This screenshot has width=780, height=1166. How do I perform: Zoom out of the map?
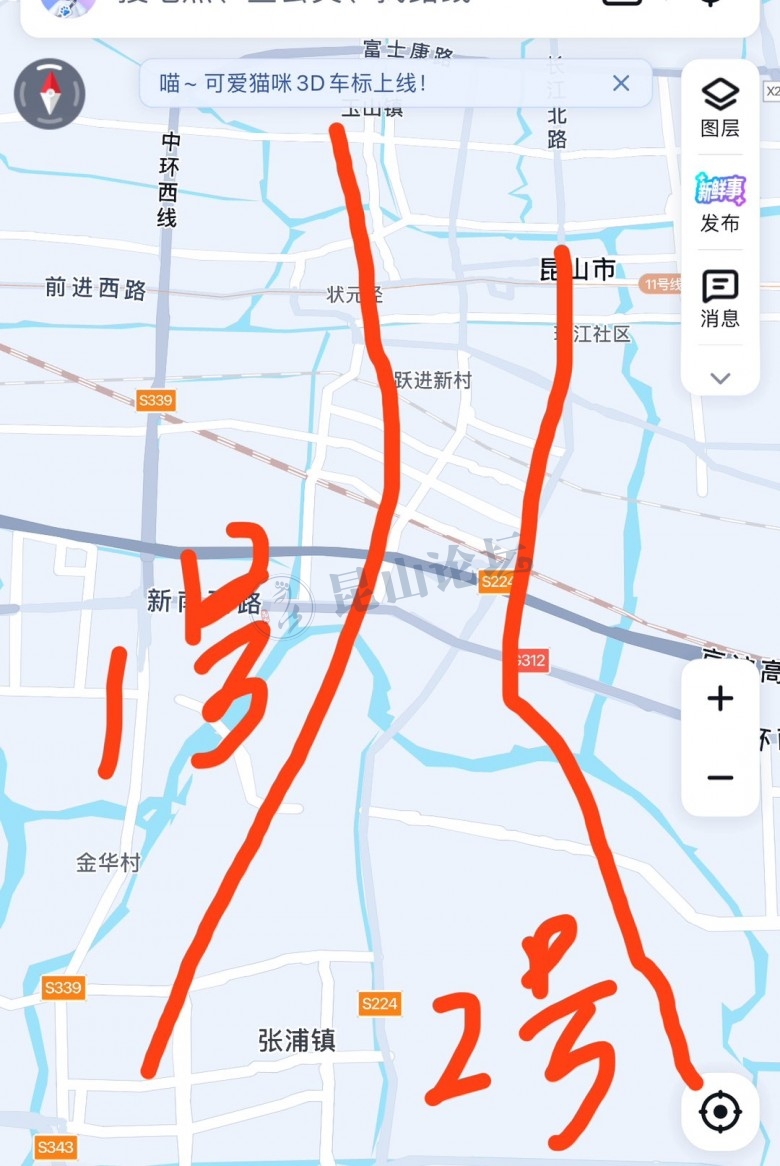click(720, 777)
